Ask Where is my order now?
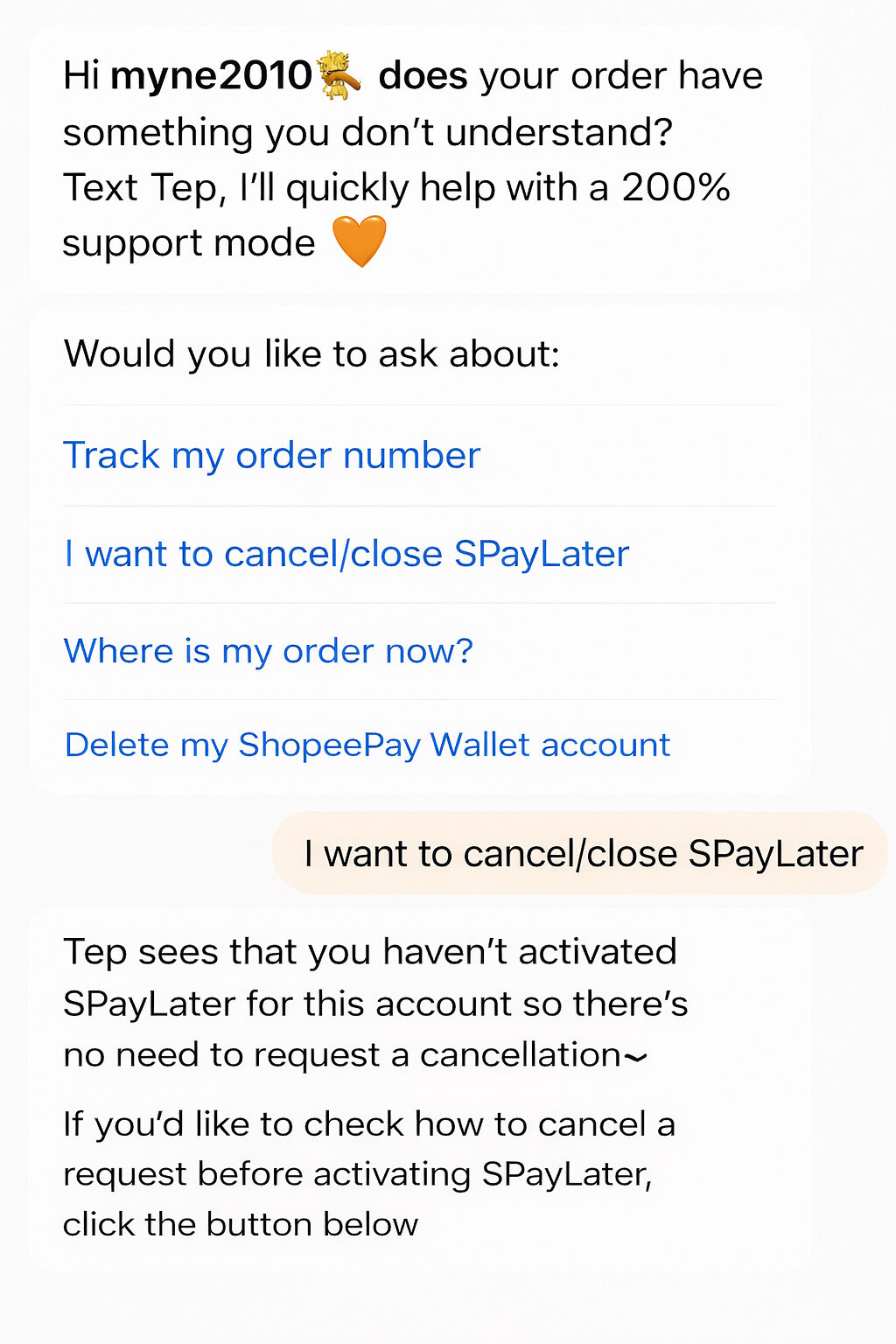This screenshot has width=896, height=1344. (x=269, y=651)
